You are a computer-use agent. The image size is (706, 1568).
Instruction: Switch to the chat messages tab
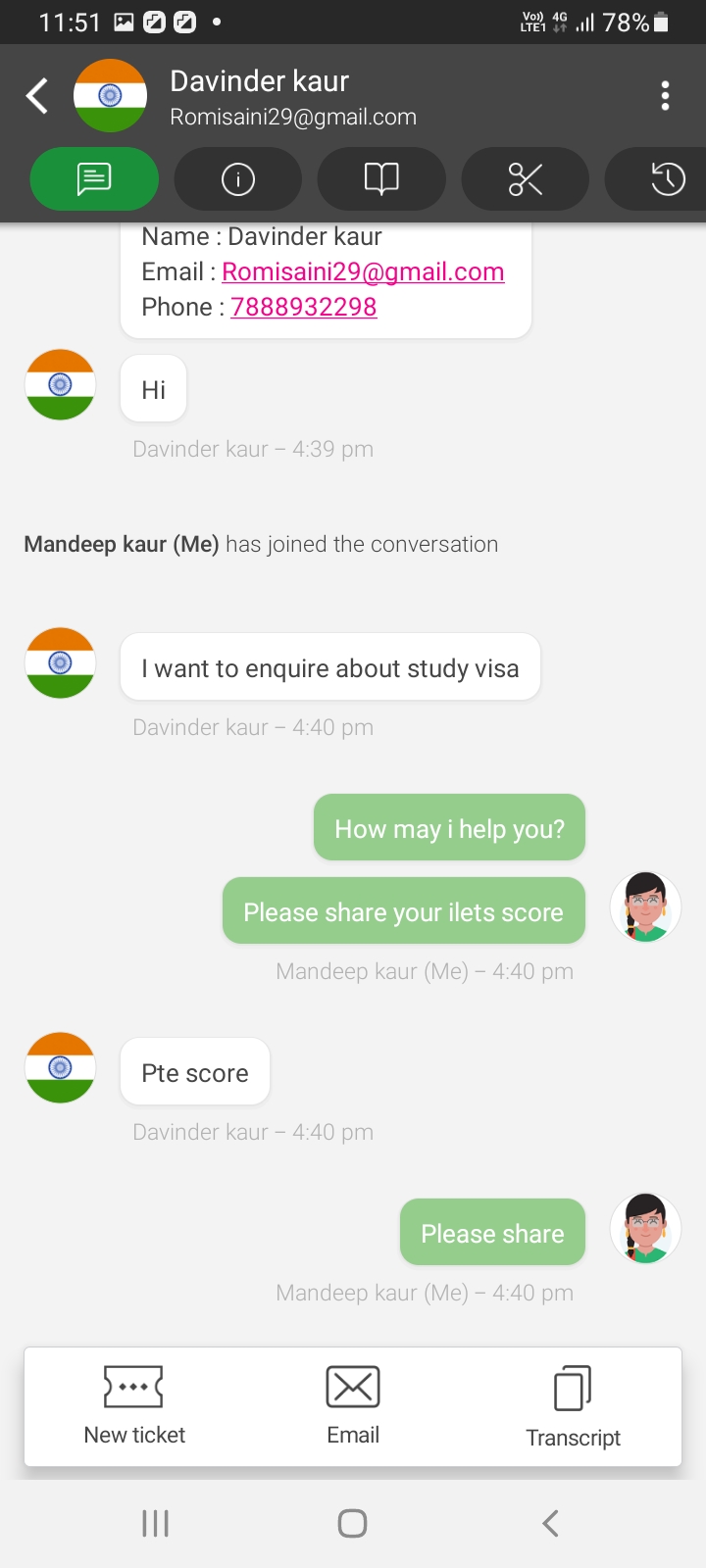tap(94, 178)
